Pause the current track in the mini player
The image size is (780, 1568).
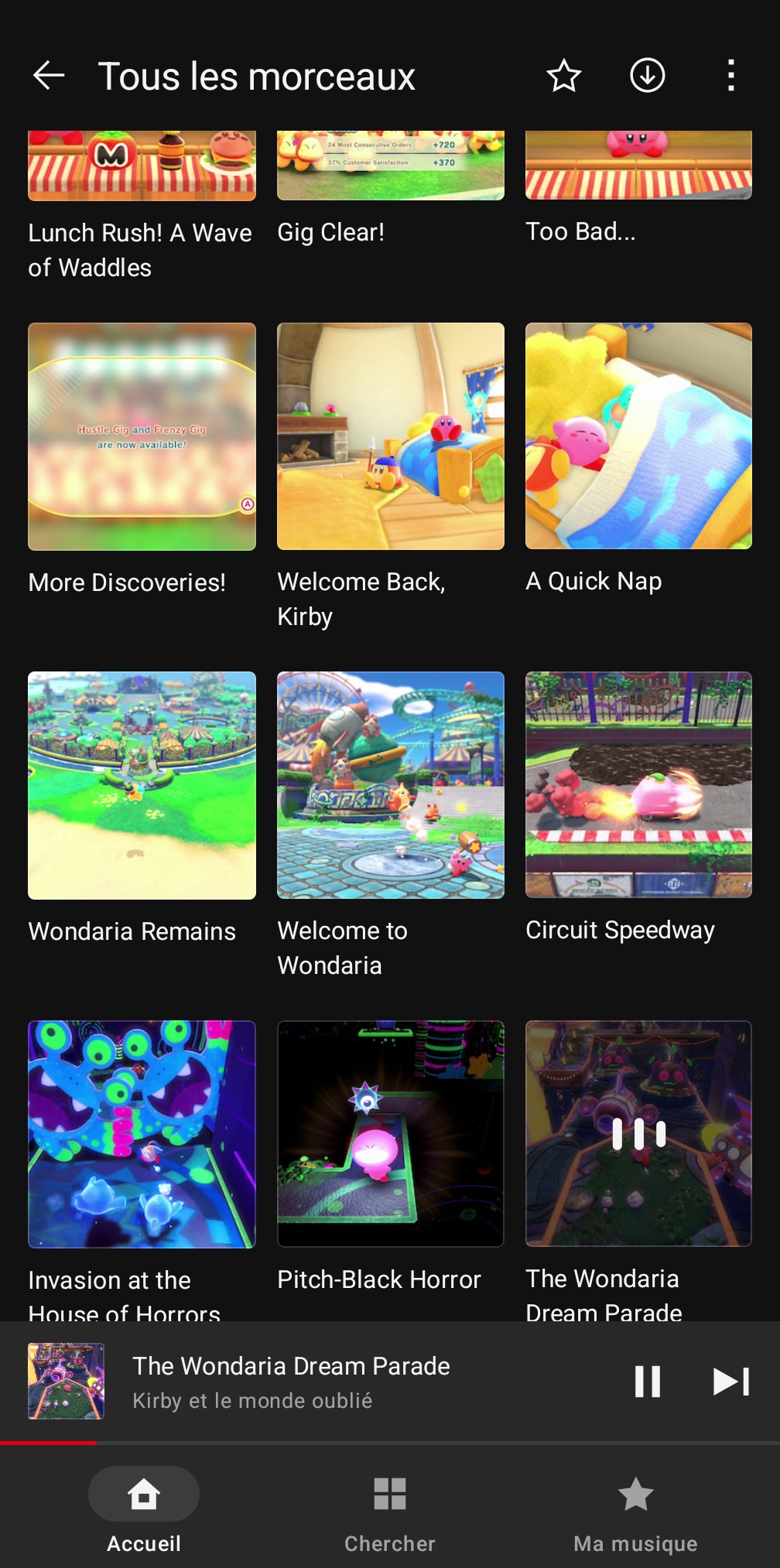647,1382
